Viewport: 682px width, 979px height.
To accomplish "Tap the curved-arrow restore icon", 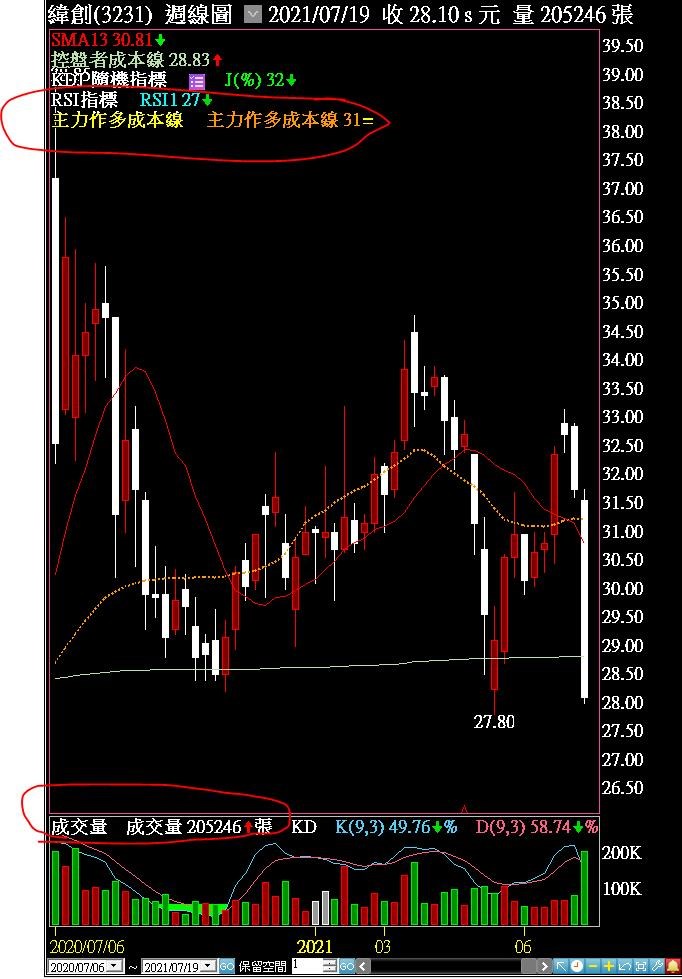I will click(623, 967).
